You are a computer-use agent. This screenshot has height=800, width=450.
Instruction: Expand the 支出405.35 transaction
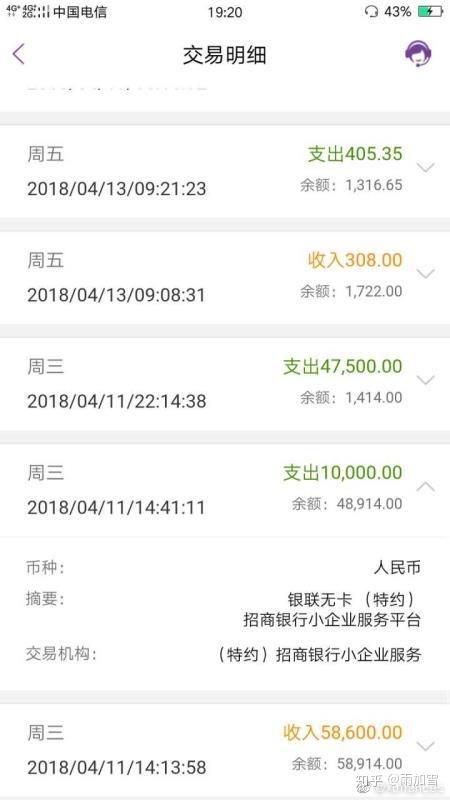(x=426, y=168)
